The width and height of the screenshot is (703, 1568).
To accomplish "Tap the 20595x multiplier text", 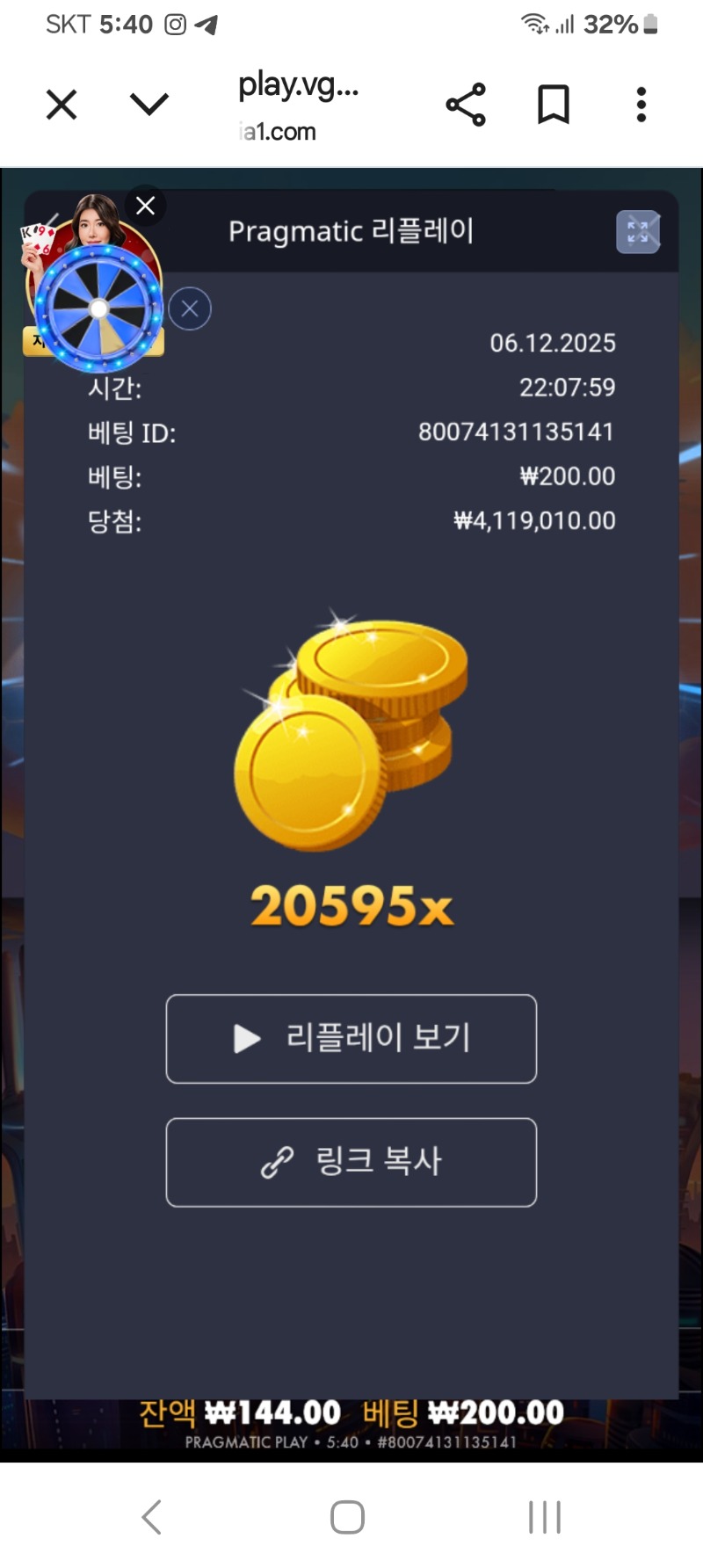I will click(x=351, y=905).
